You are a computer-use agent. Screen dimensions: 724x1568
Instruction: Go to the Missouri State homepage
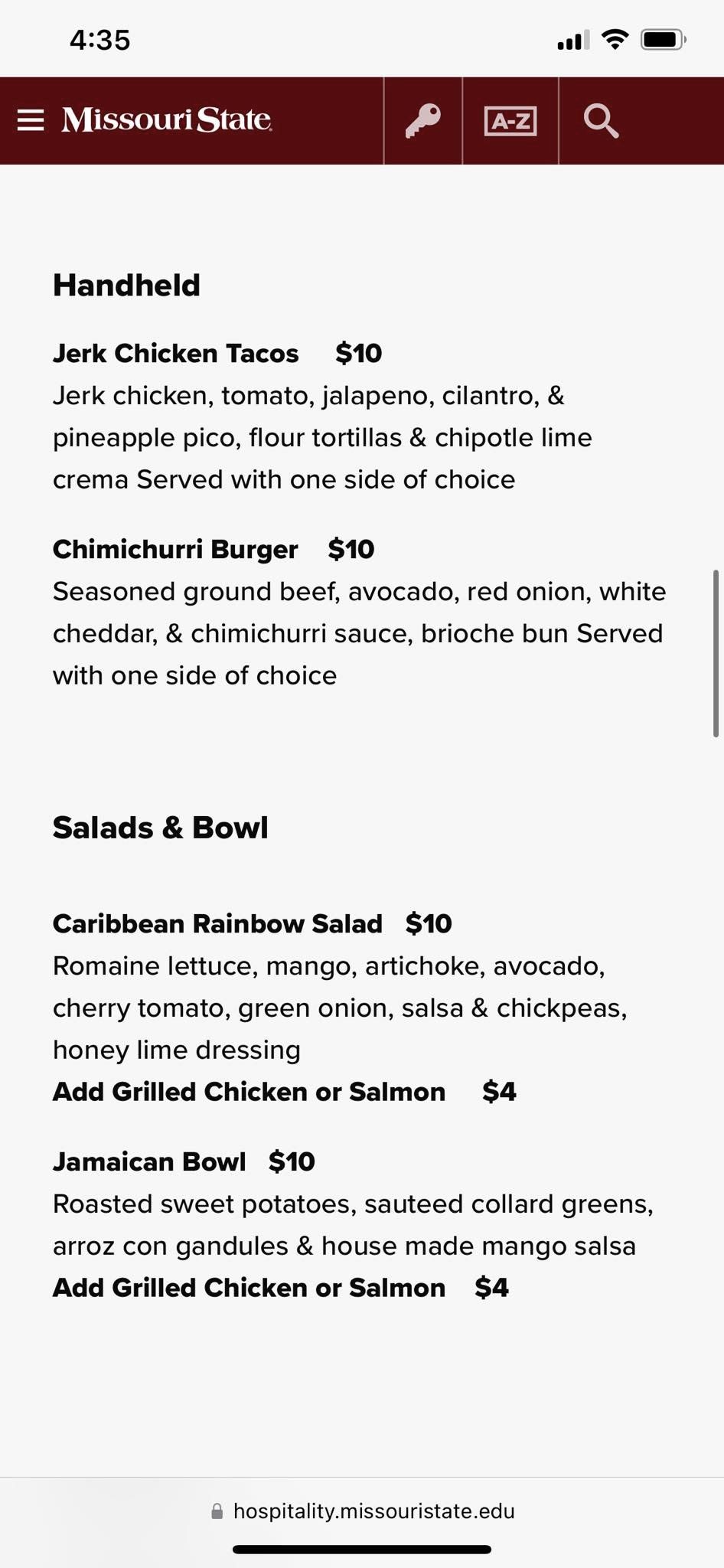click(x=167, y=120)
